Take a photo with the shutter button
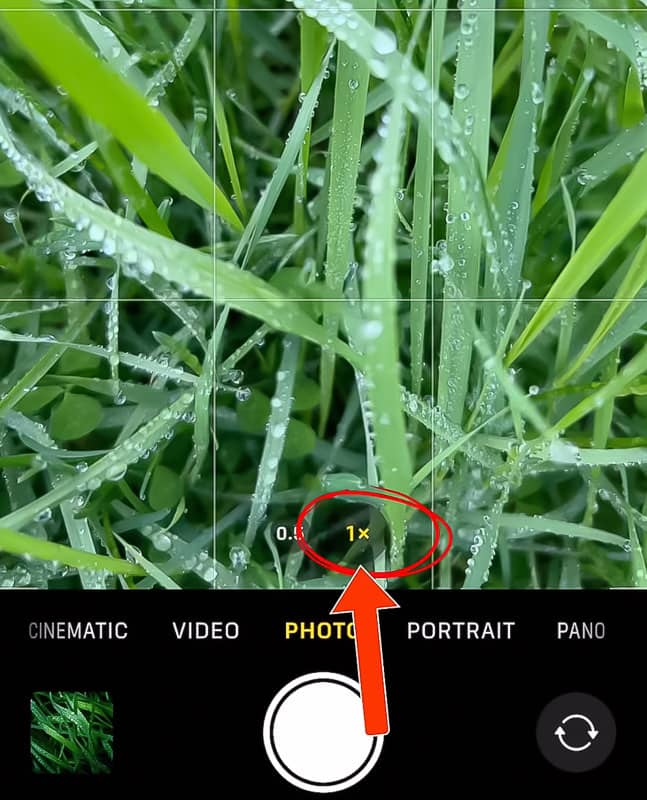This screenshot has height=800, width=647. (323, 732)
